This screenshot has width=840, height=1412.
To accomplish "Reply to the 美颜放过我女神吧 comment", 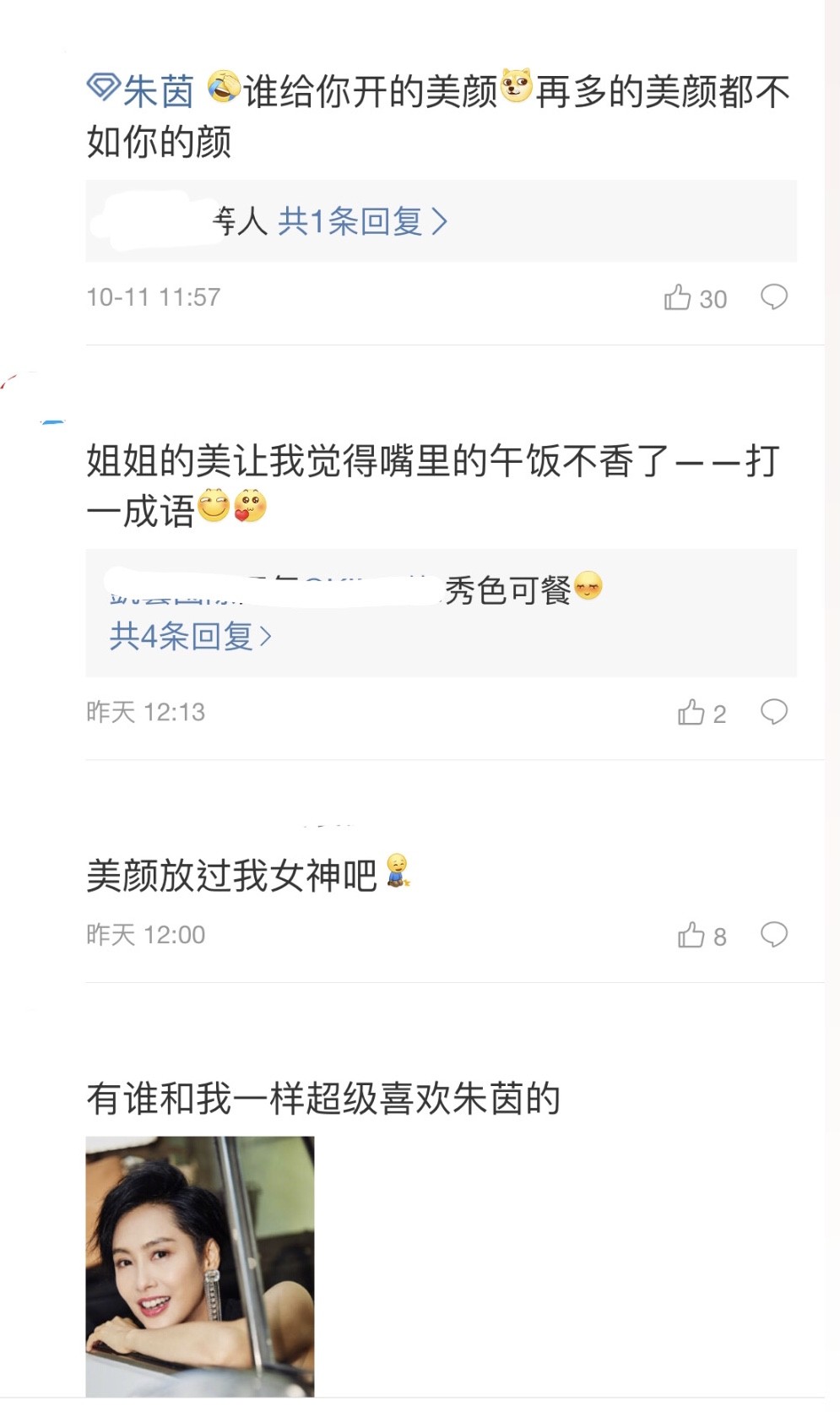I will (773, 935).
